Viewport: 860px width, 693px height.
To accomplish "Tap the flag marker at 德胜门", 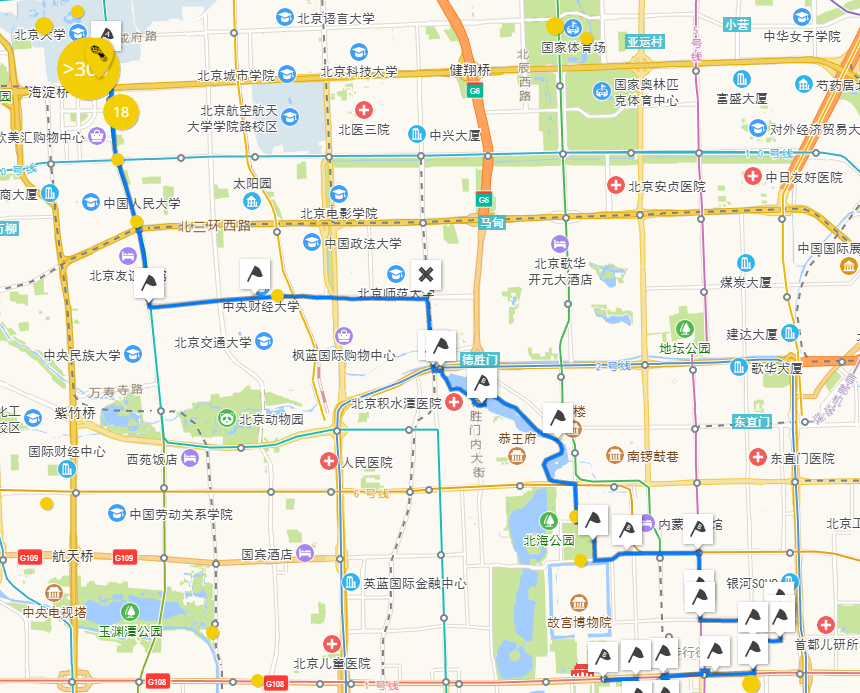I will tap(439, 347).
